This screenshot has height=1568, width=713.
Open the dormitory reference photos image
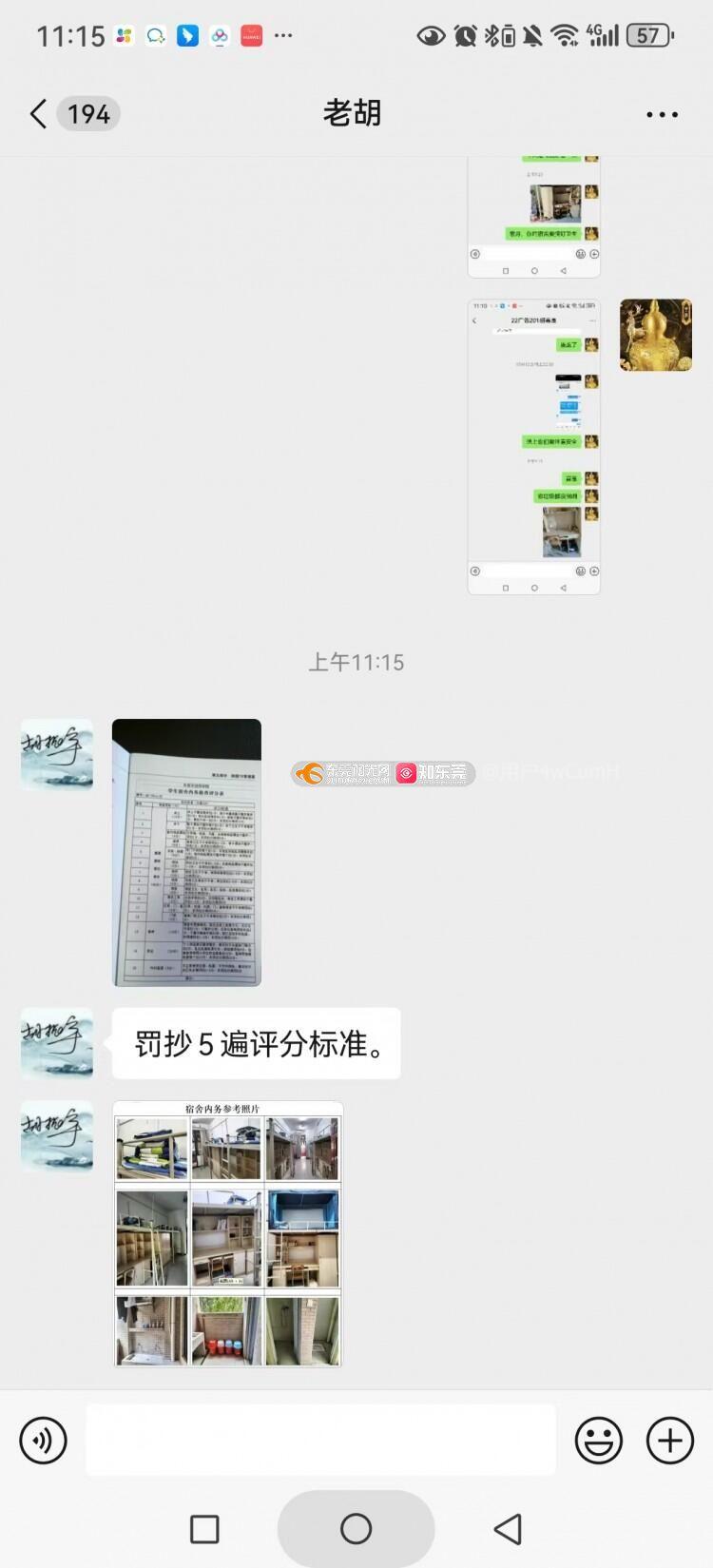click(228, 1233)
